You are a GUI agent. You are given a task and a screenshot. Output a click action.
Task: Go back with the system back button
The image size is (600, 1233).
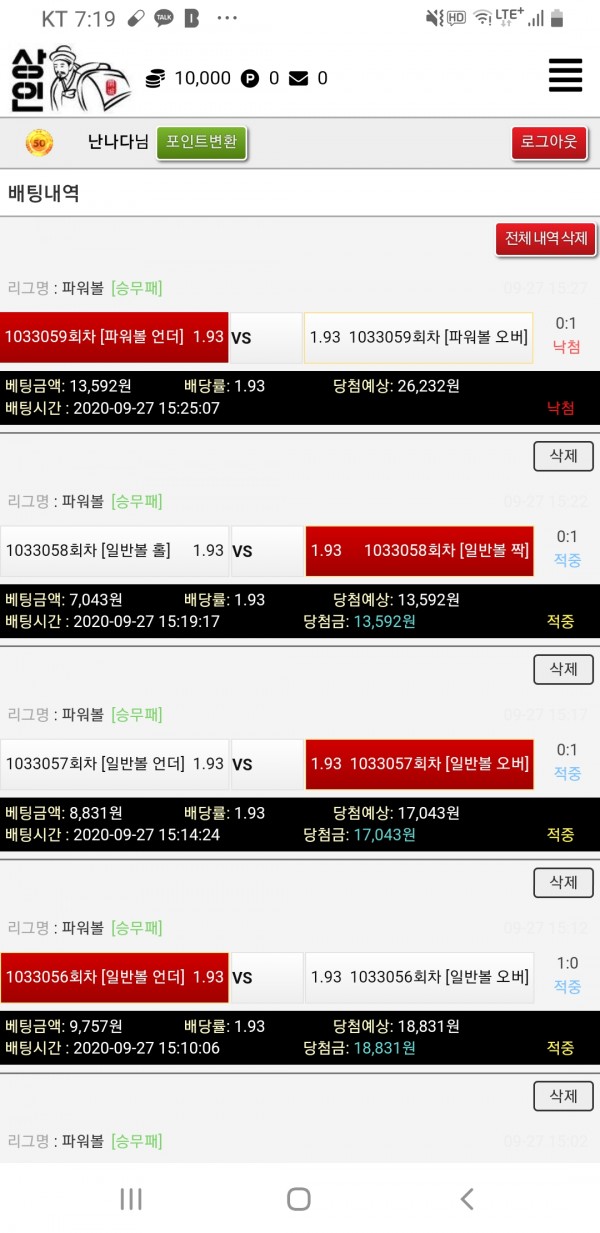point(466,1199)
